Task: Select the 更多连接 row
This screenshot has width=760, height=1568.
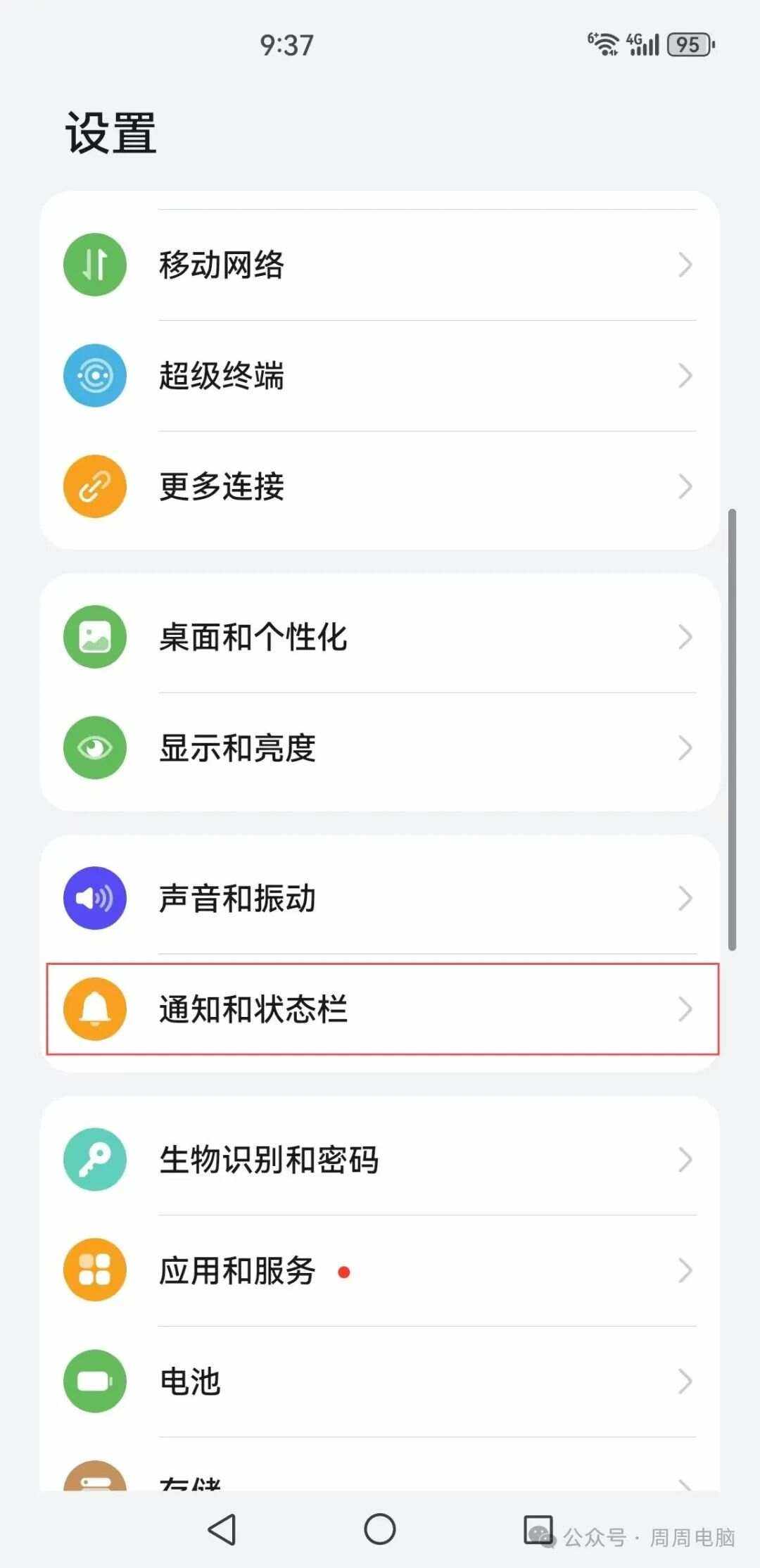Action: [x=380, y=486]
